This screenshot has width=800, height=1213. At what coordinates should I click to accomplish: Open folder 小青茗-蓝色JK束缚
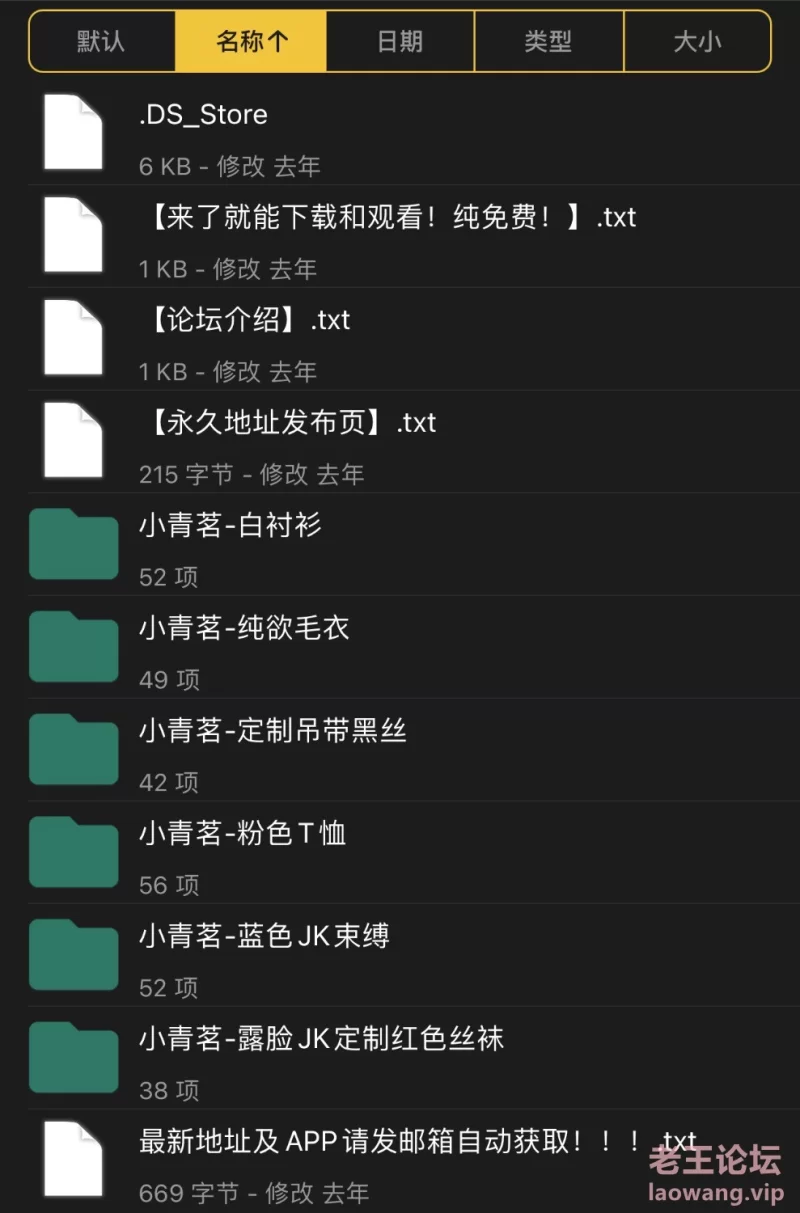(x=264, y=936)
